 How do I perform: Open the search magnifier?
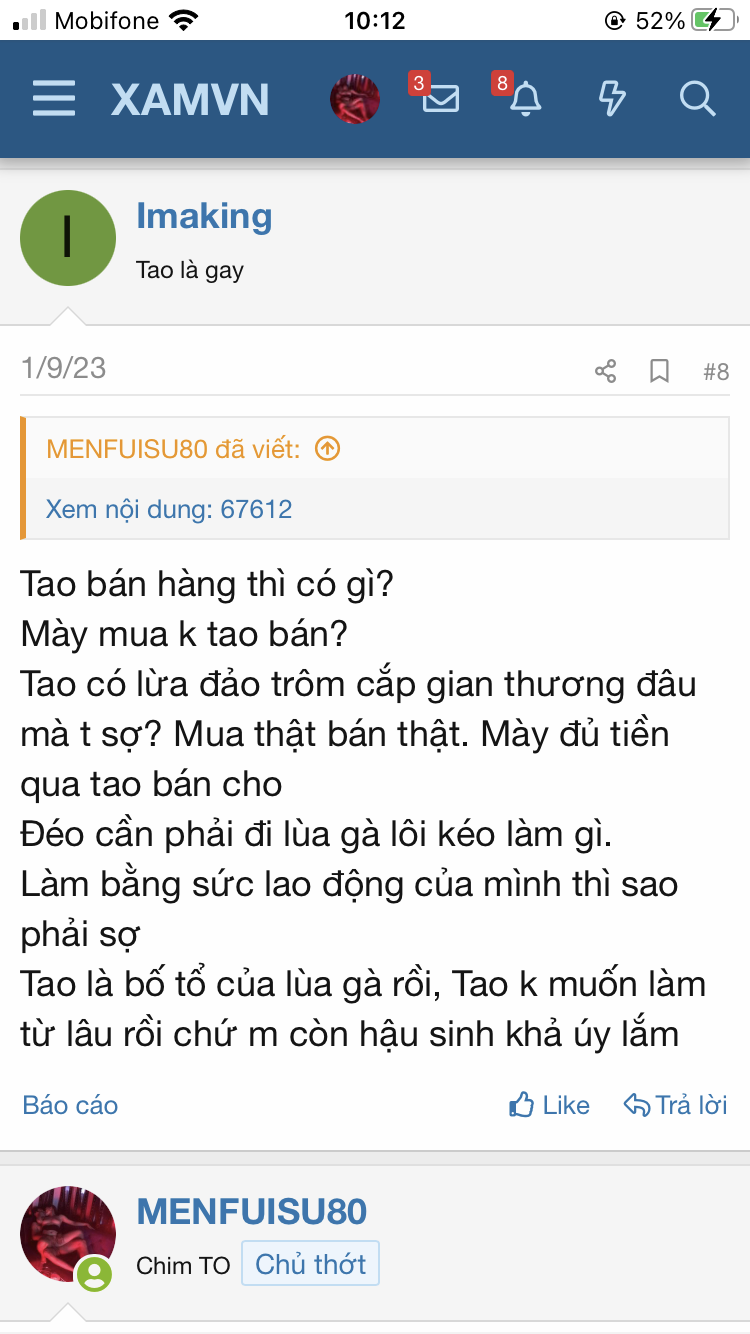(x=696, y=99)
